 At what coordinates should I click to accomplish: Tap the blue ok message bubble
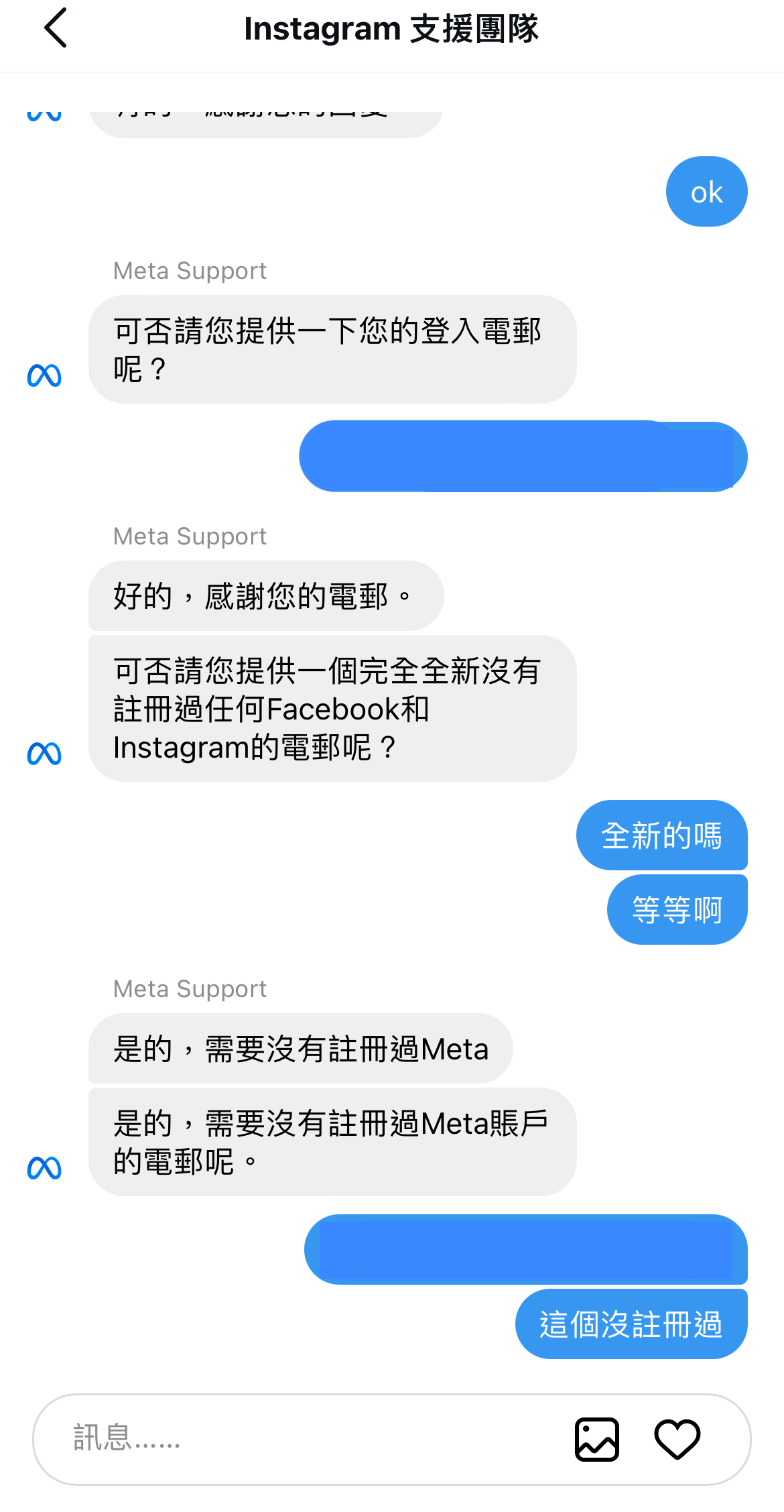706,191
